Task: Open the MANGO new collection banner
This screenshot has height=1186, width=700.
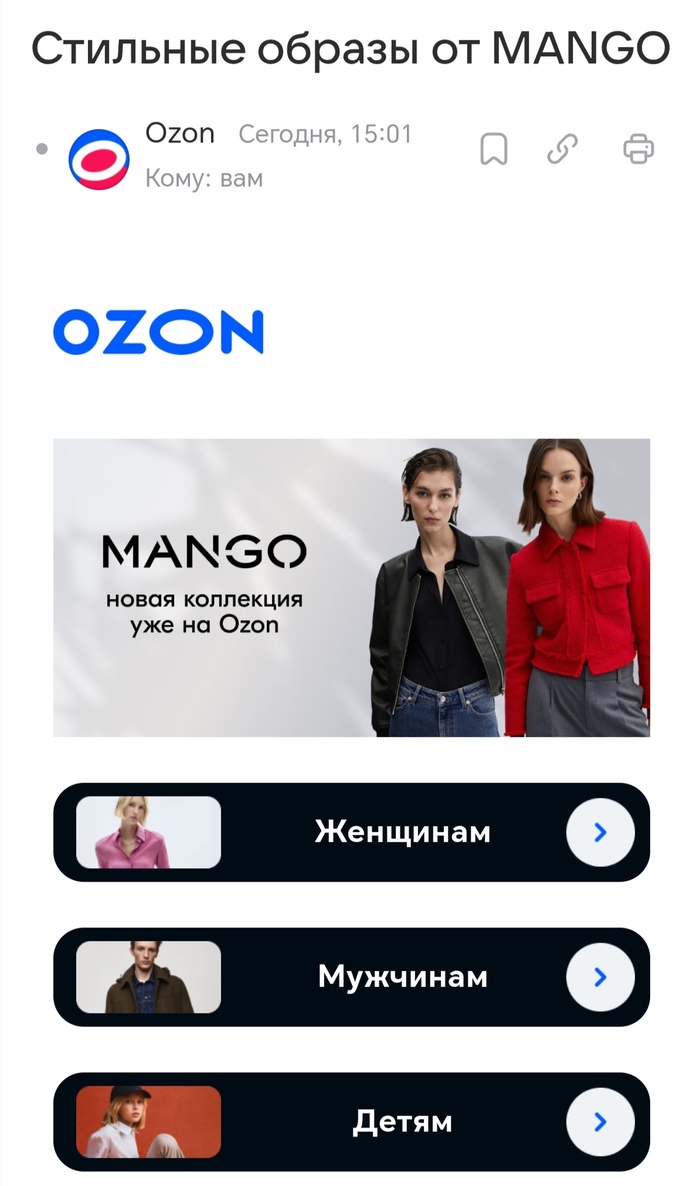Action: coord(351,588)
